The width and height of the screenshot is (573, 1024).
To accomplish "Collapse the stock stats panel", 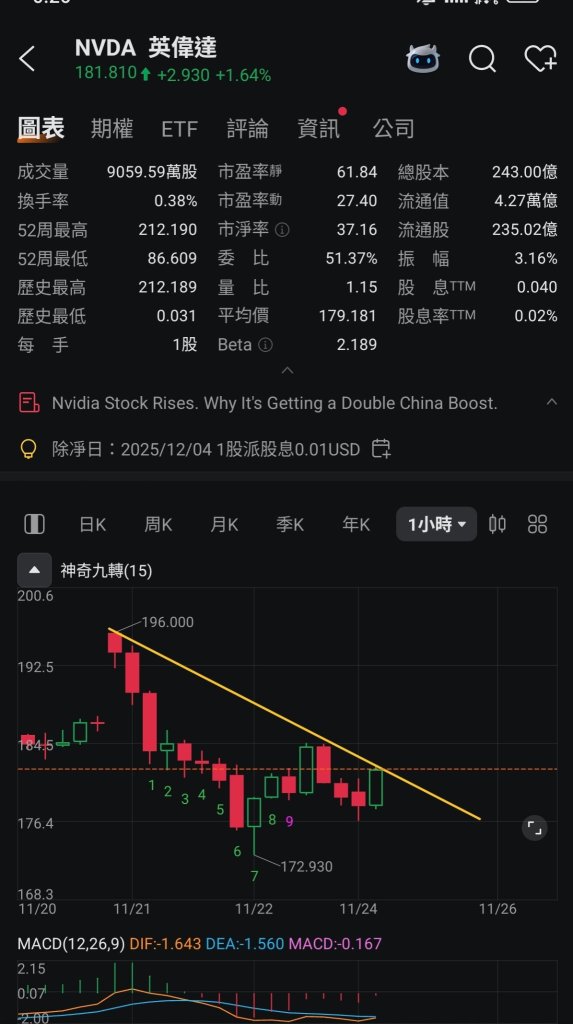I will click(287, 370).
